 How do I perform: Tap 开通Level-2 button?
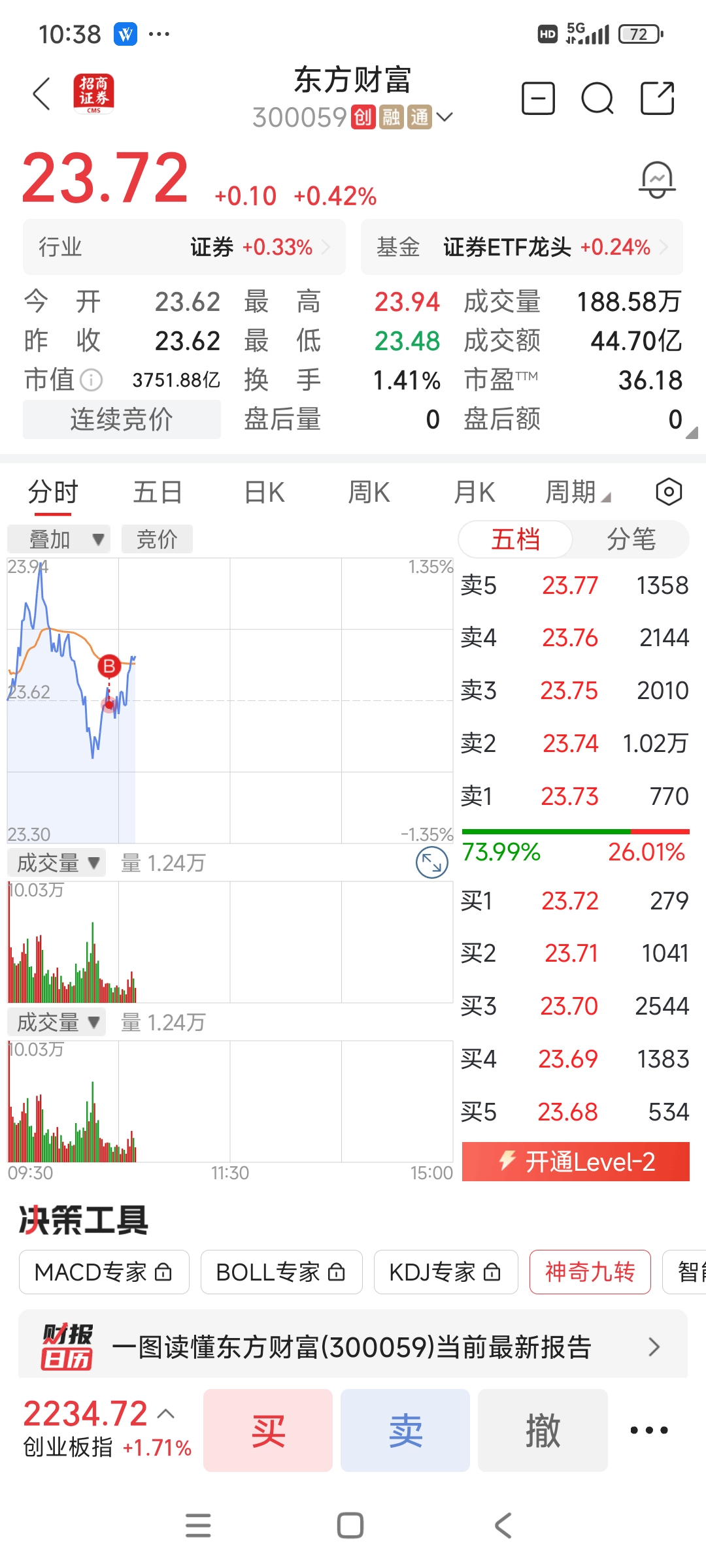(x=576, y=1161)
